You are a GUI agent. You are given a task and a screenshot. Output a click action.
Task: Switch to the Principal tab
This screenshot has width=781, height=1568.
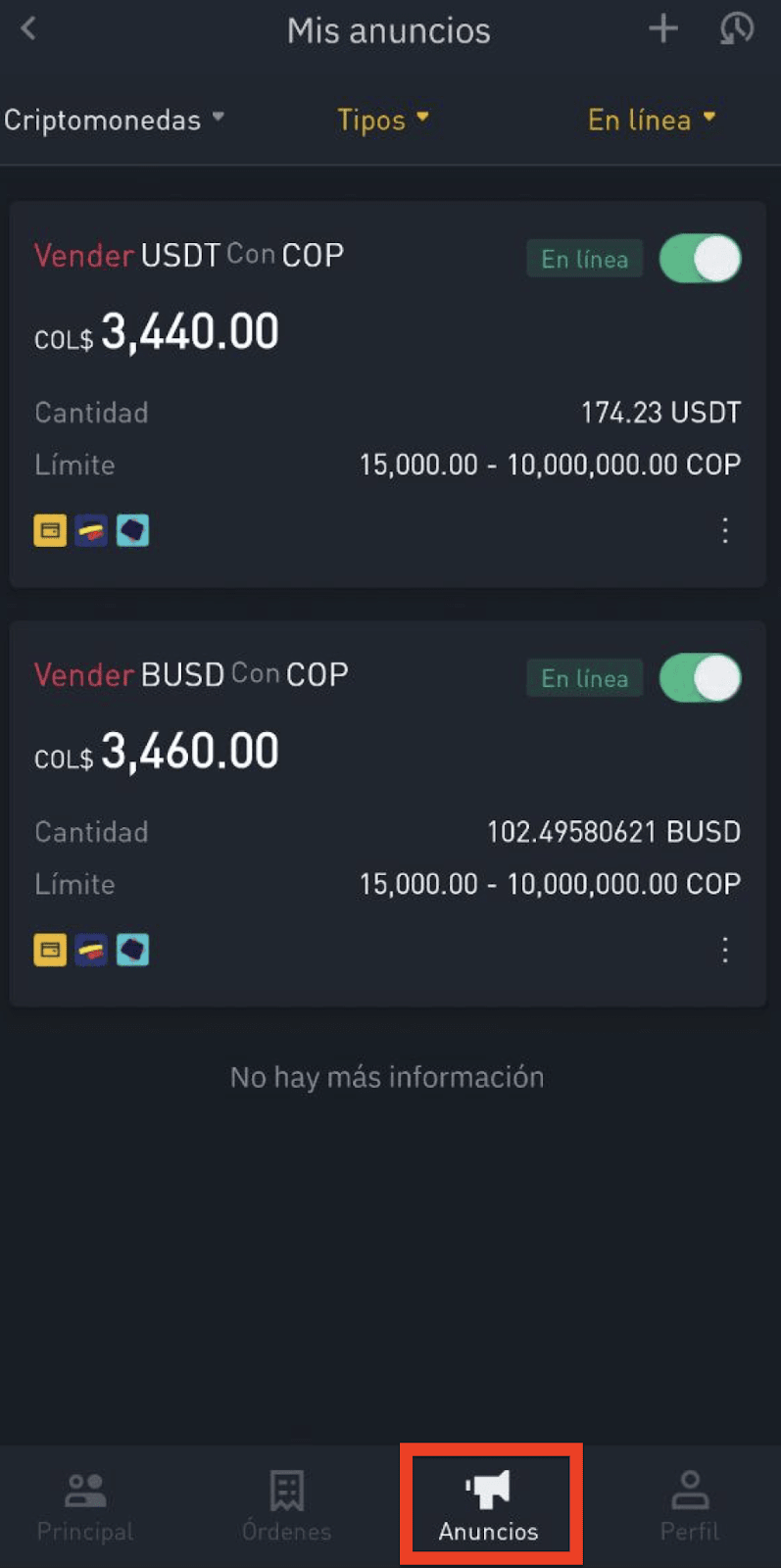pyautogui.click(x=85, y=1507)
